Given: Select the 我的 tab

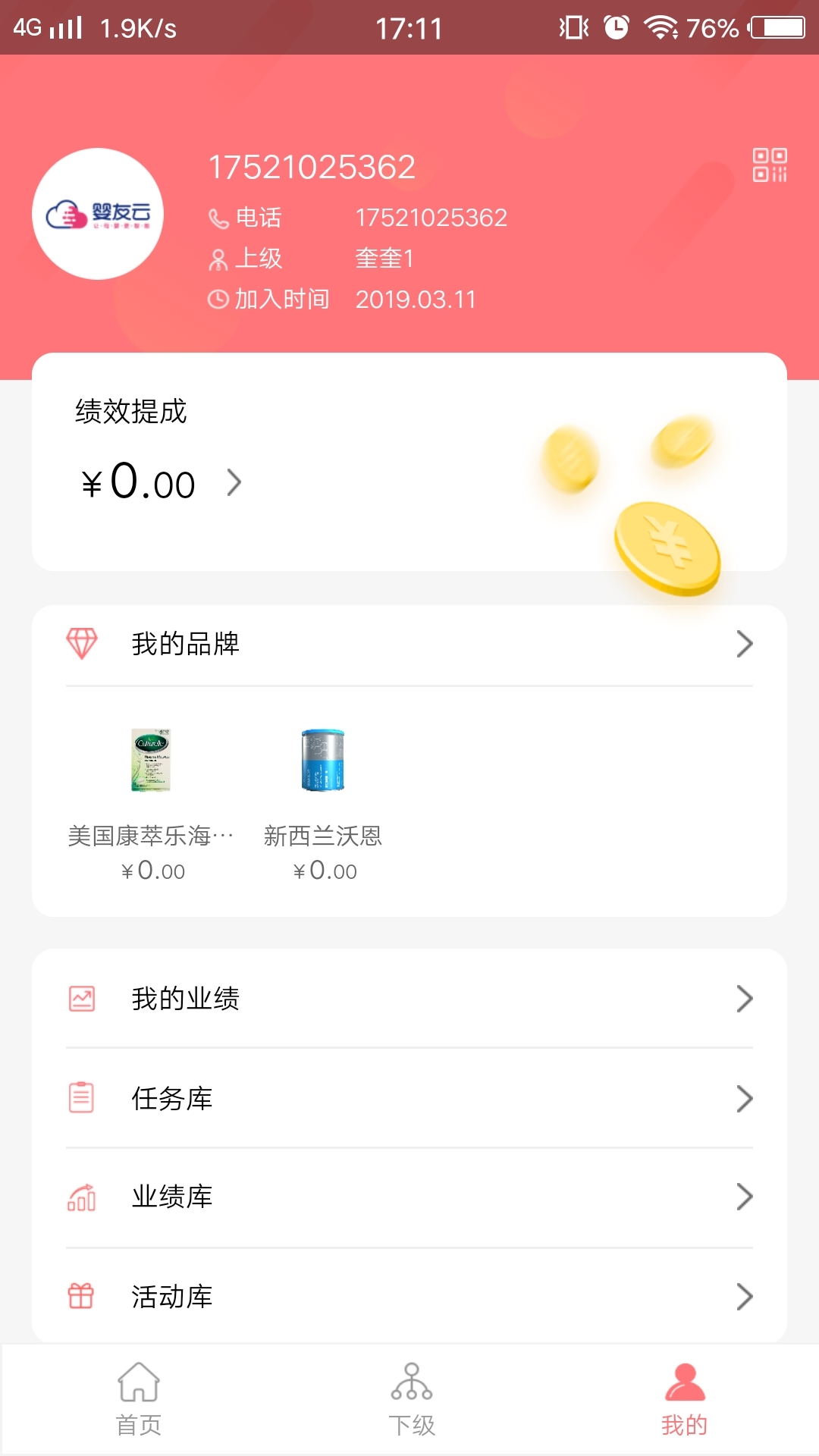Looking at the screenshot, I should pyautogui.click(x=685, y=1400).
